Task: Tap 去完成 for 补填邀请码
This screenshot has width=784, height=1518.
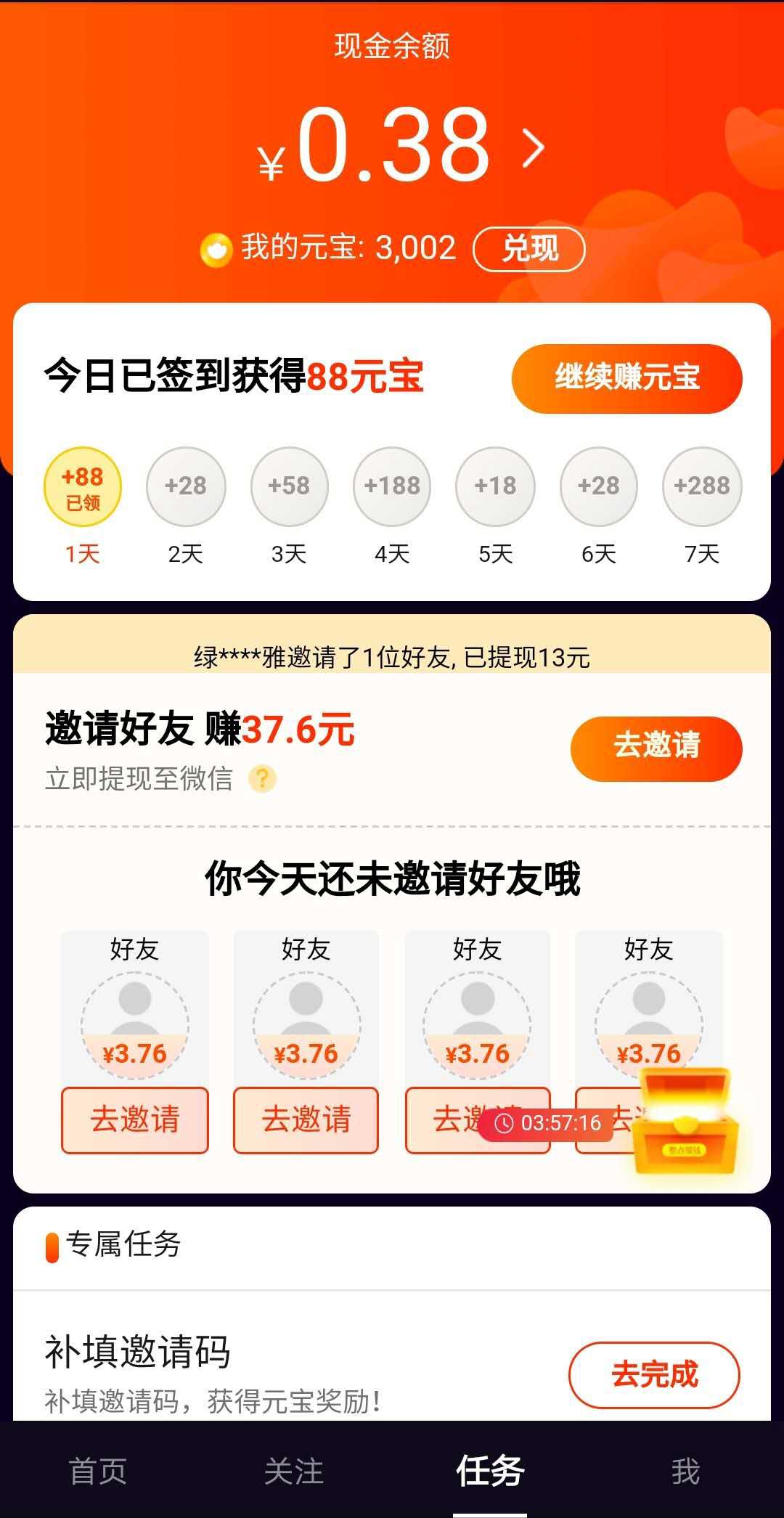Action: (x=653, y=1374)
